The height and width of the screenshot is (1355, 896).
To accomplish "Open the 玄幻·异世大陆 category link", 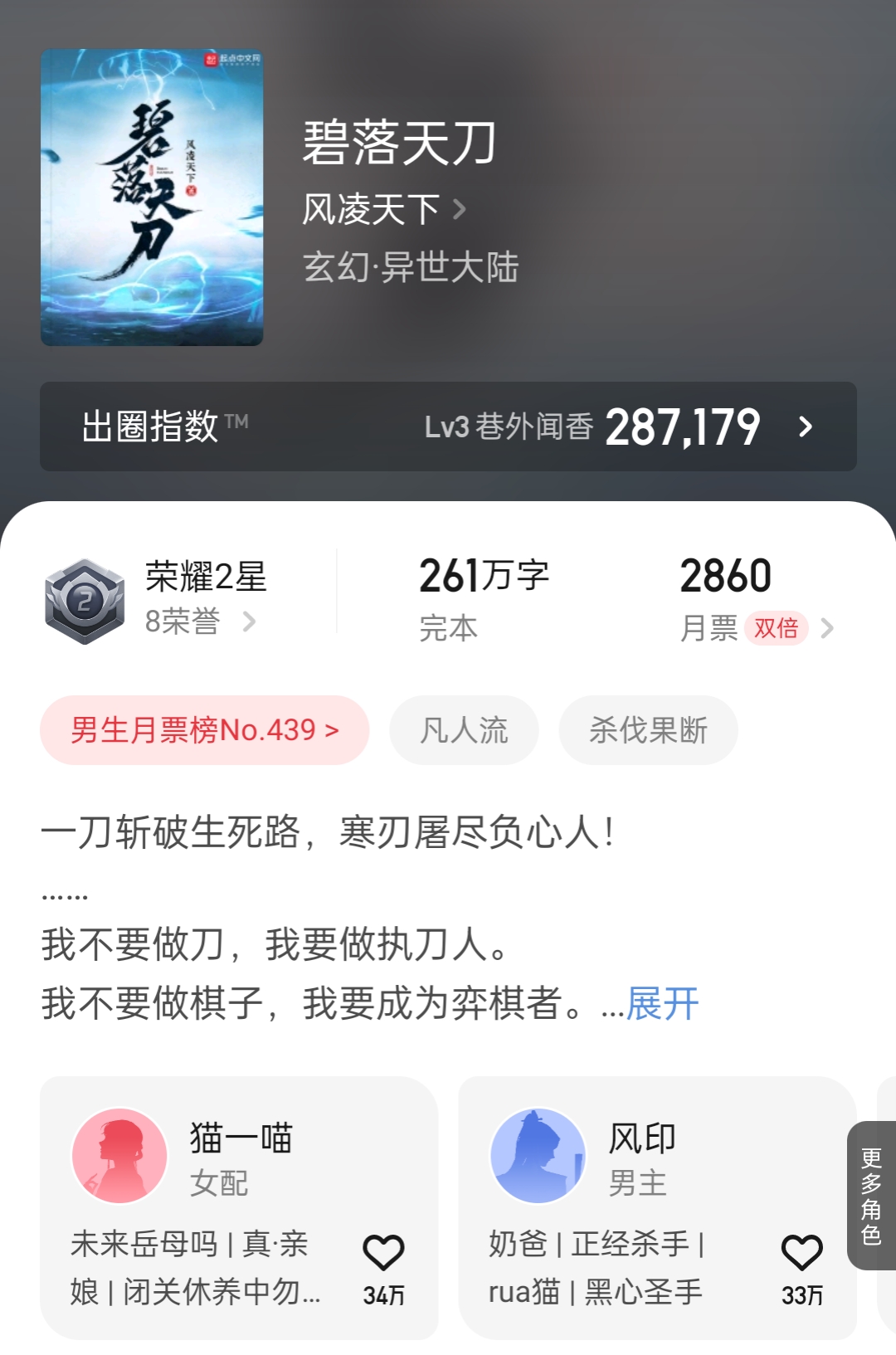I will point(413,264).
